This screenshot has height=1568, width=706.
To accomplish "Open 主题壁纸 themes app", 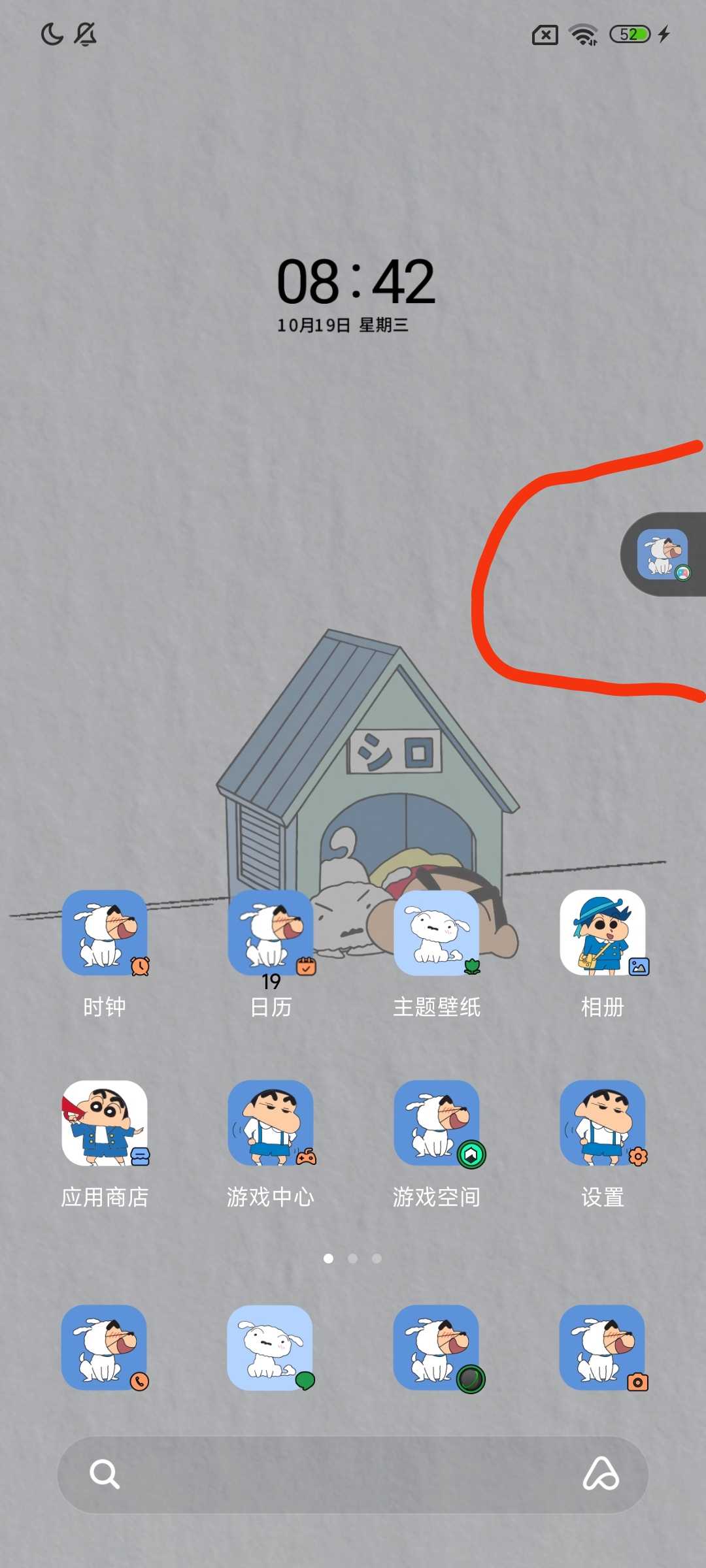I will [437, 933].
